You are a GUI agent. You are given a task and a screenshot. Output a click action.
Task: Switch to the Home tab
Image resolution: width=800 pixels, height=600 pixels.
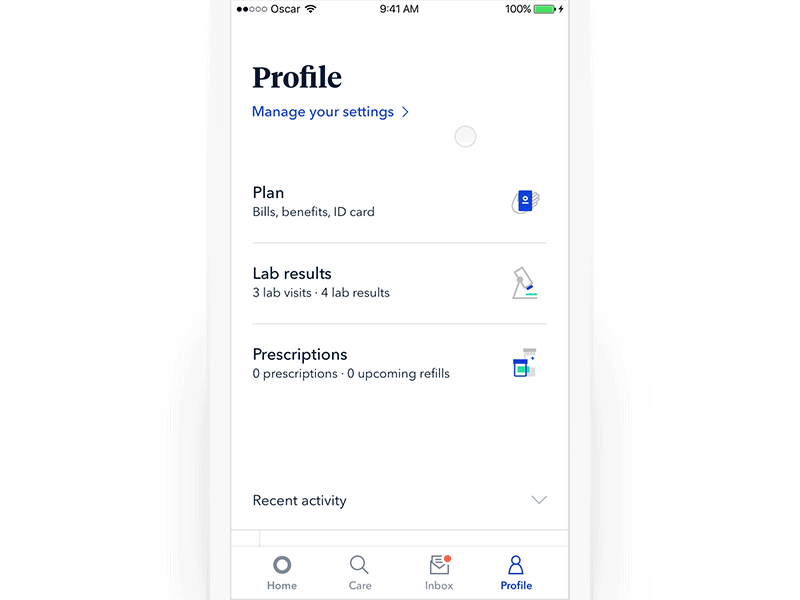click(282, 573)
